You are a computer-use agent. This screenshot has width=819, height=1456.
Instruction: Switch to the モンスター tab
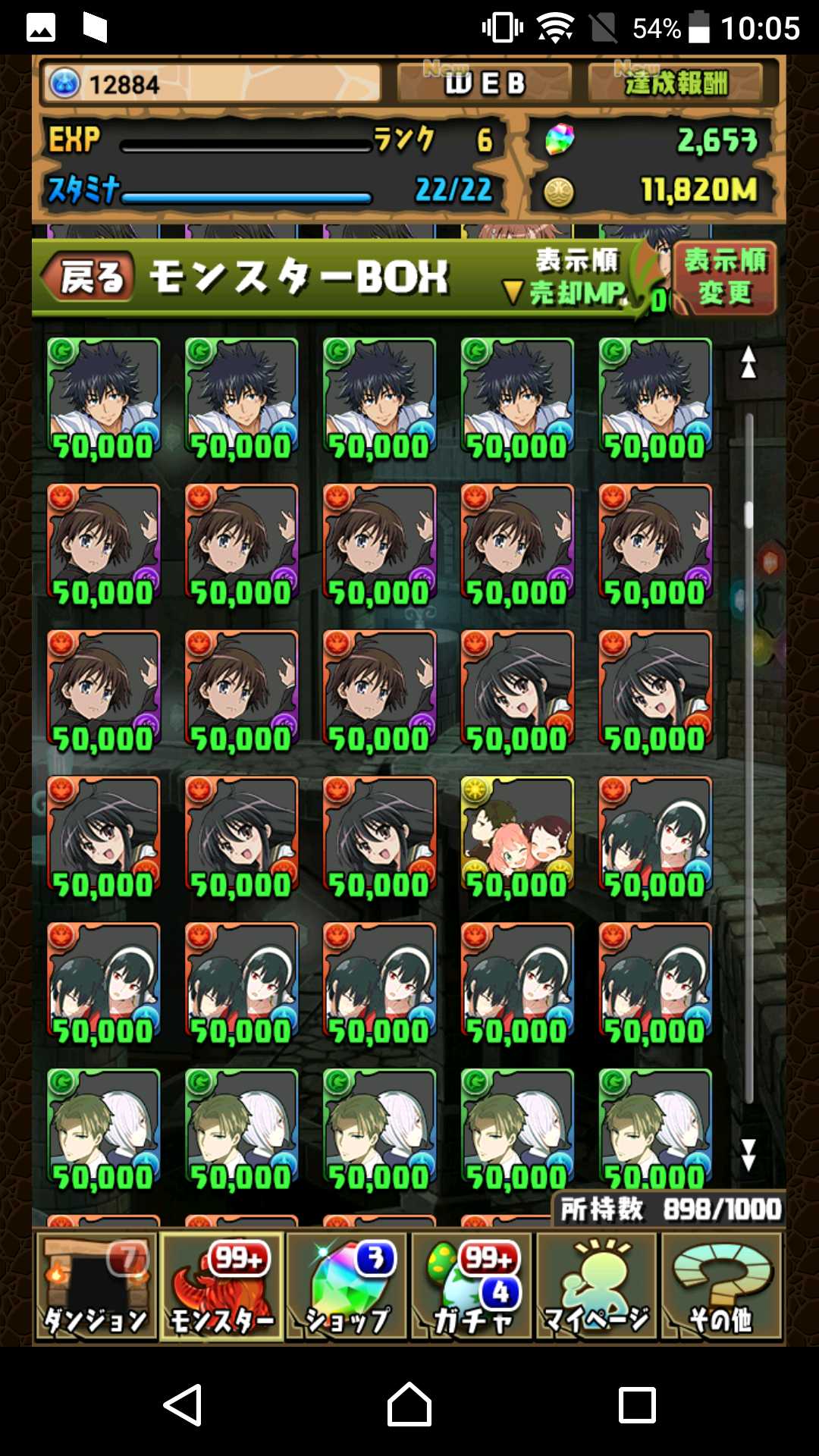click(x=221, y=1286)
